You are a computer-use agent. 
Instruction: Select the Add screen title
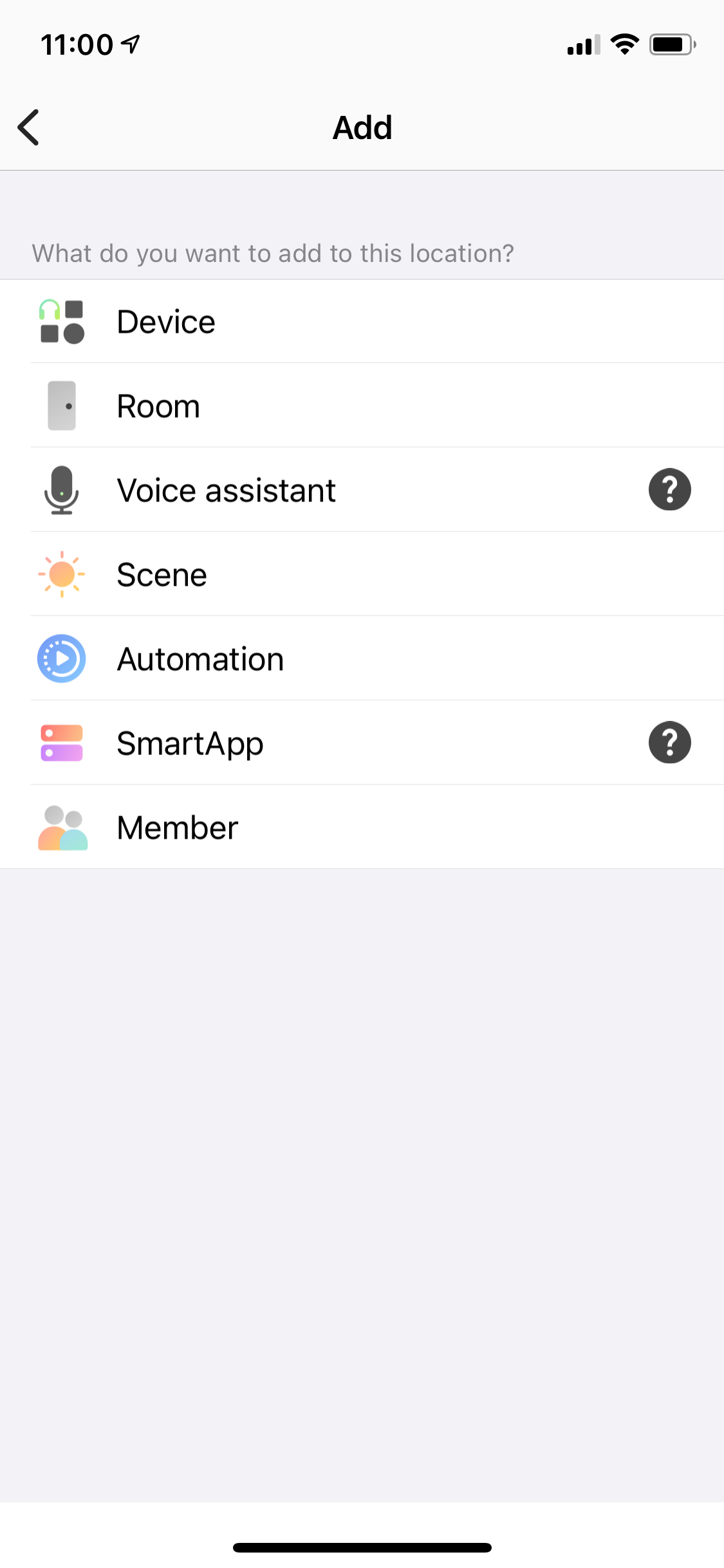coord(362,127)
